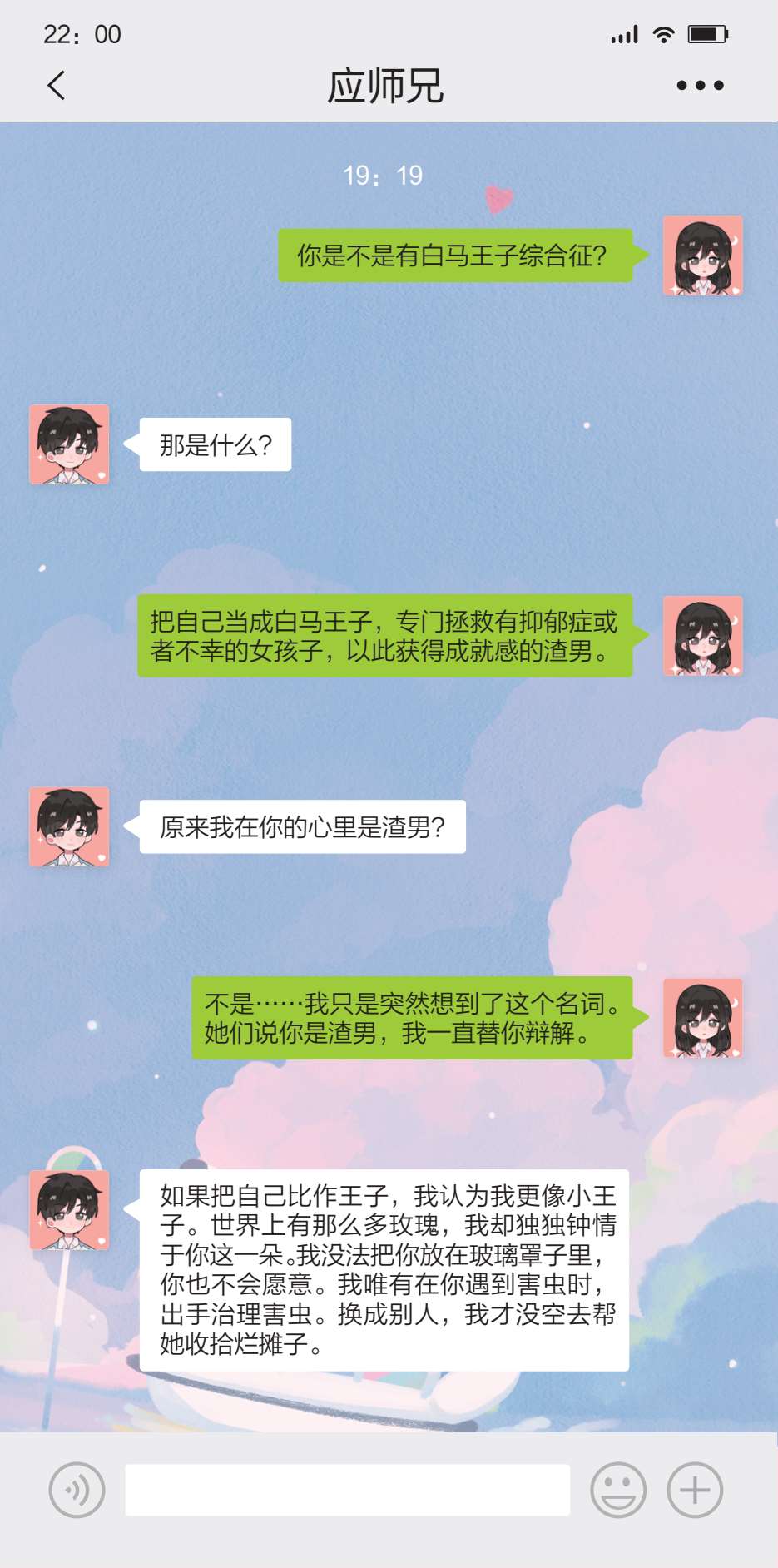Focus the message text field

(x=347, y=1490)
